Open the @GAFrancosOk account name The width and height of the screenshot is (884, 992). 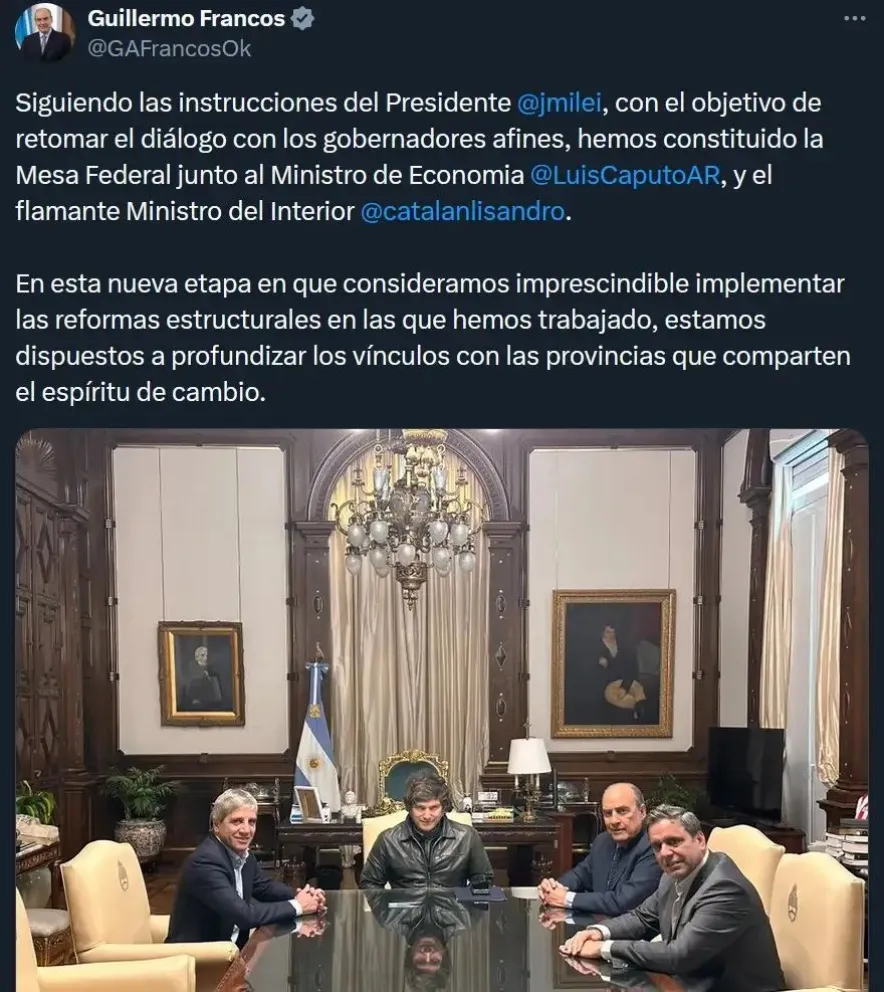(x=169, y=47)
